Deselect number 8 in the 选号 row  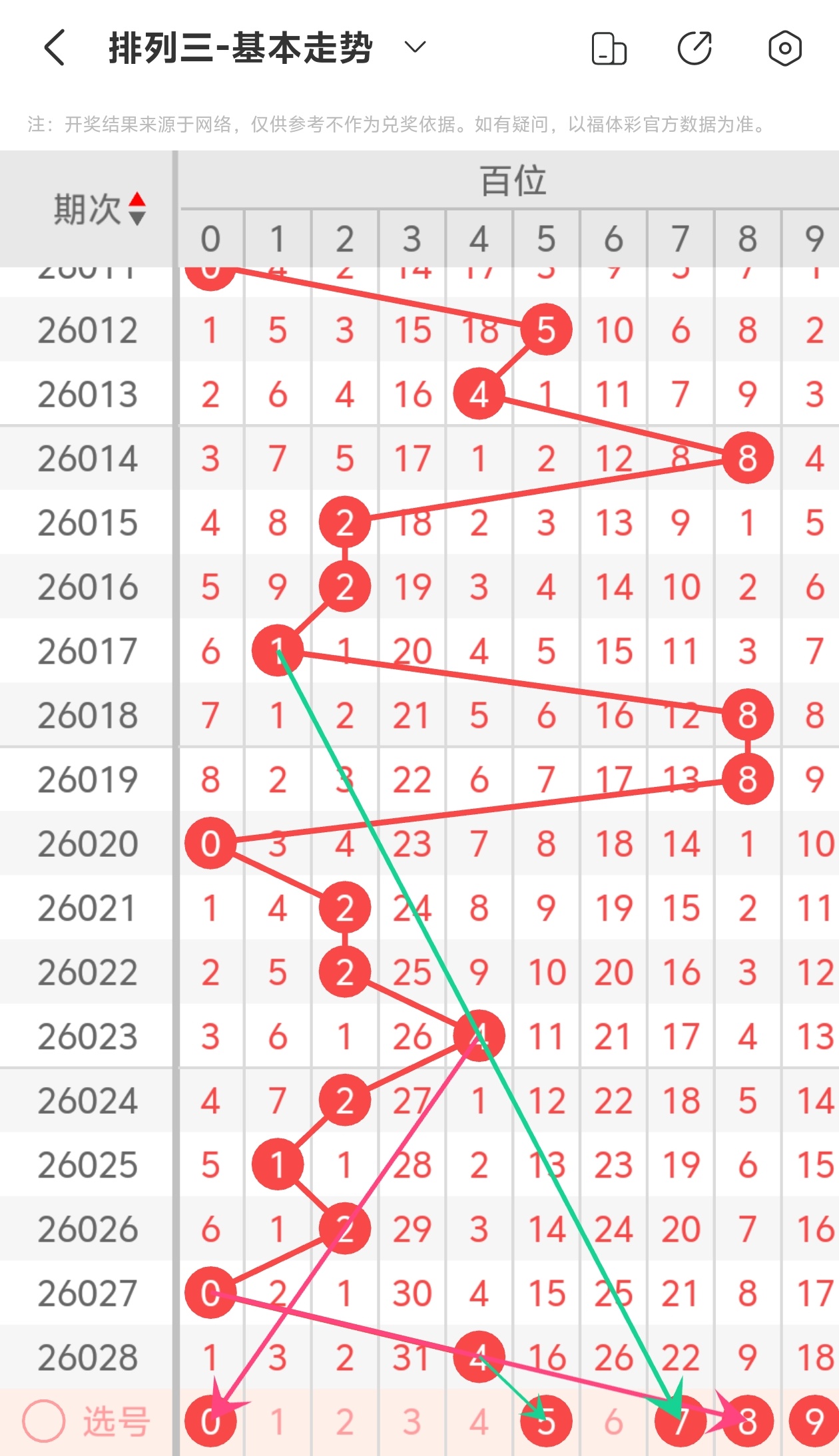(x=747, y=1421)
